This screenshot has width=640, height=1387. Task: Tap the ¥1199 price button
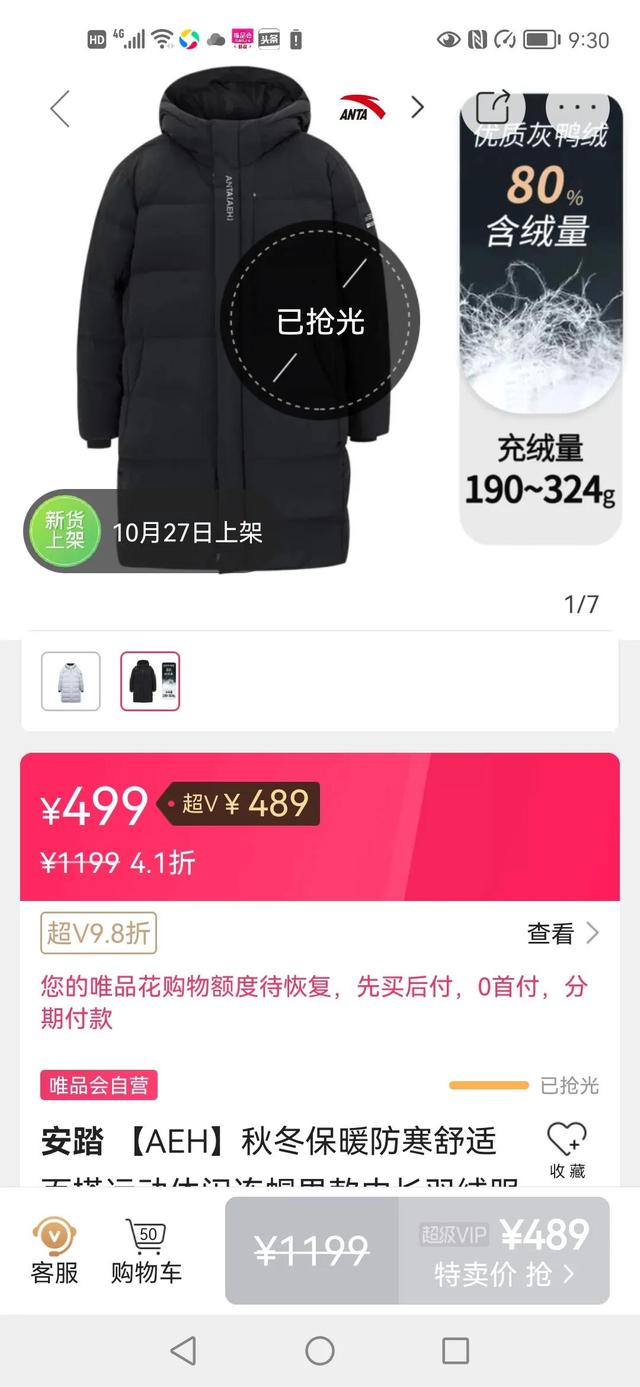312,1251
